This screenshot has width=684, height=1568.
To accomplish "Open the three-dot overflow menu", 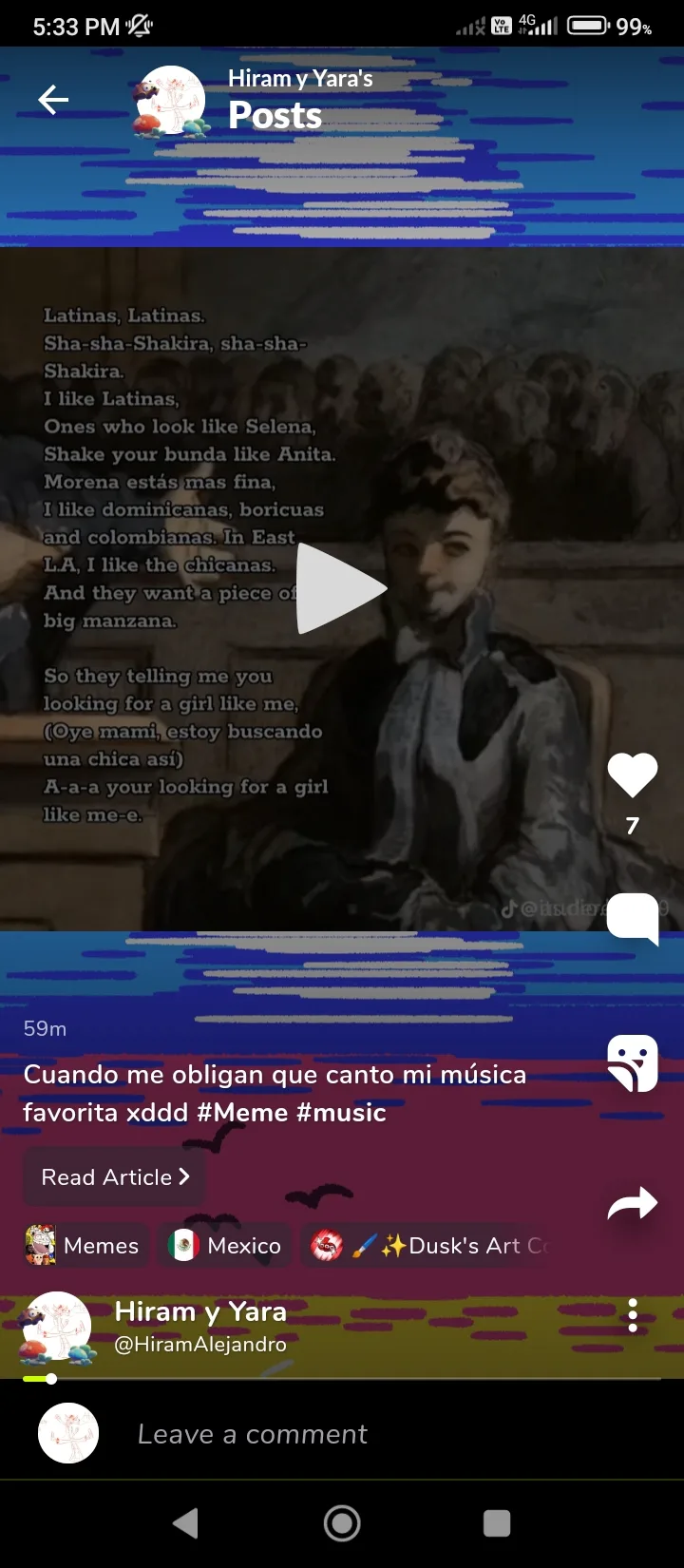I will (x=633, y=1316).
